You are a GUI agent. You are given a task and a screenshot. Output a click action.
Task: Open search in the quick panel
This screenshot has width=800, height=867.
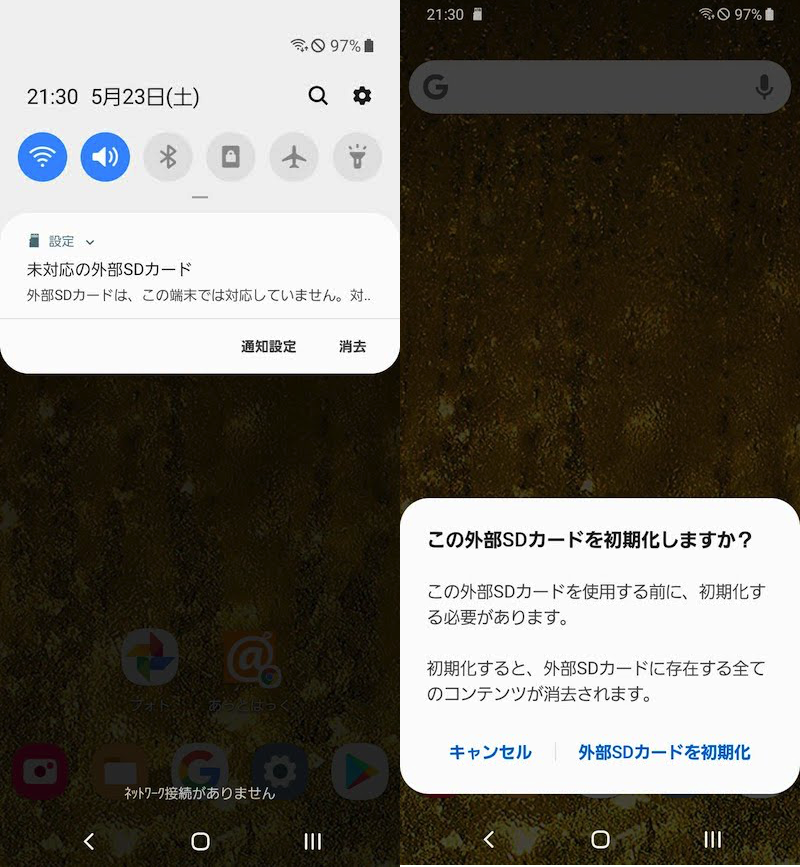[318, 96]
